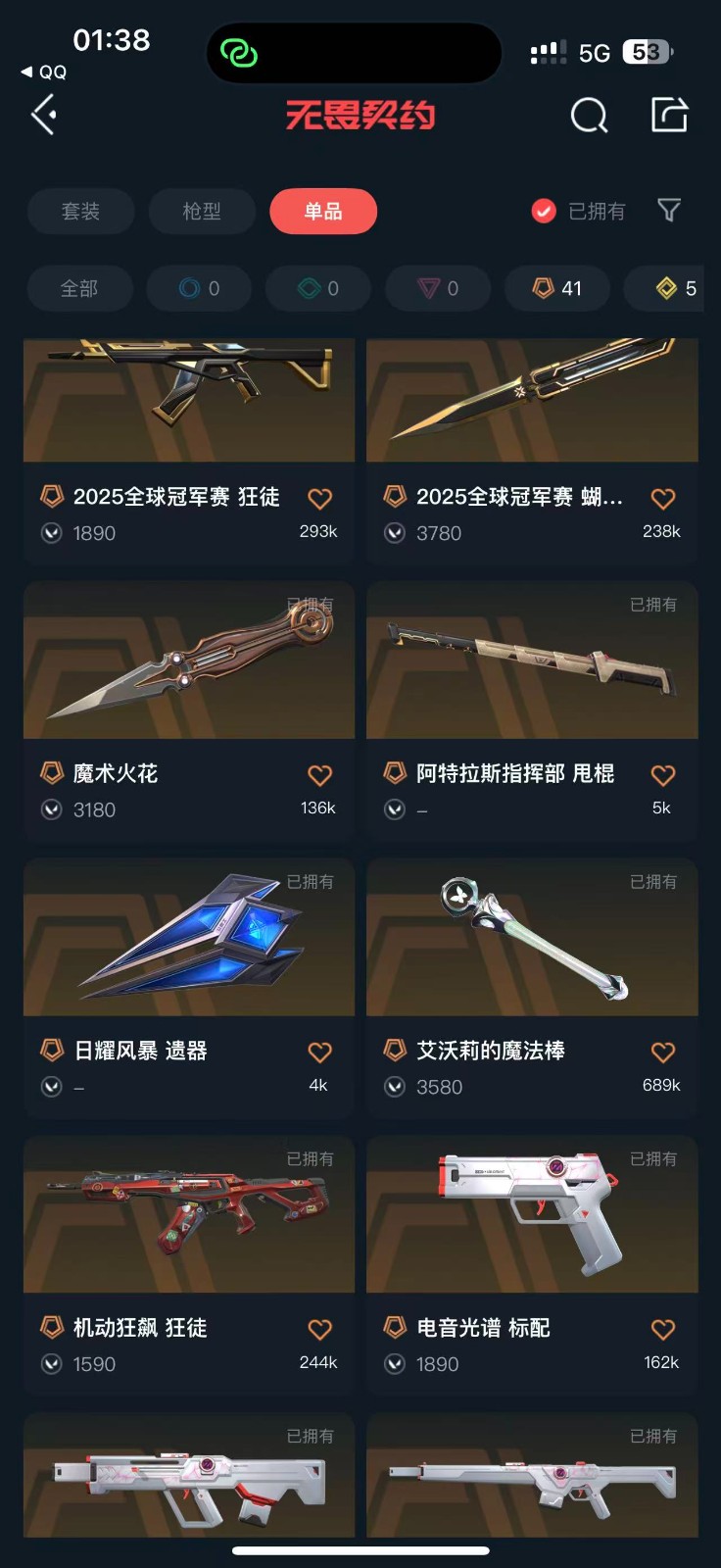Open the 艾沃莉的魔法棒 card
721x1568 pixels.
pyautogui.click(x=532, y=941)
